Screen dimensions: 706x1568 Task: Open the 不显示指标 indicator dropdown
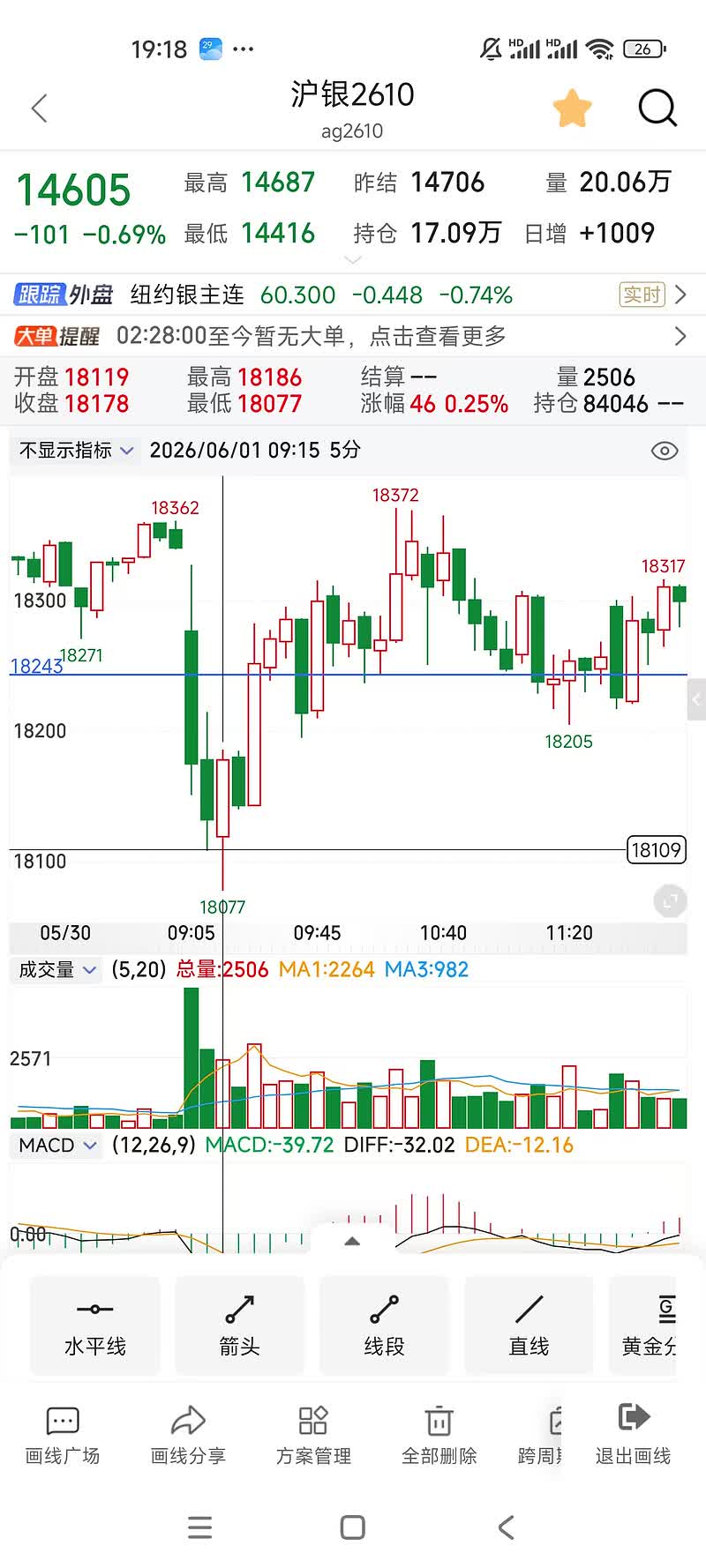point(76,451)
